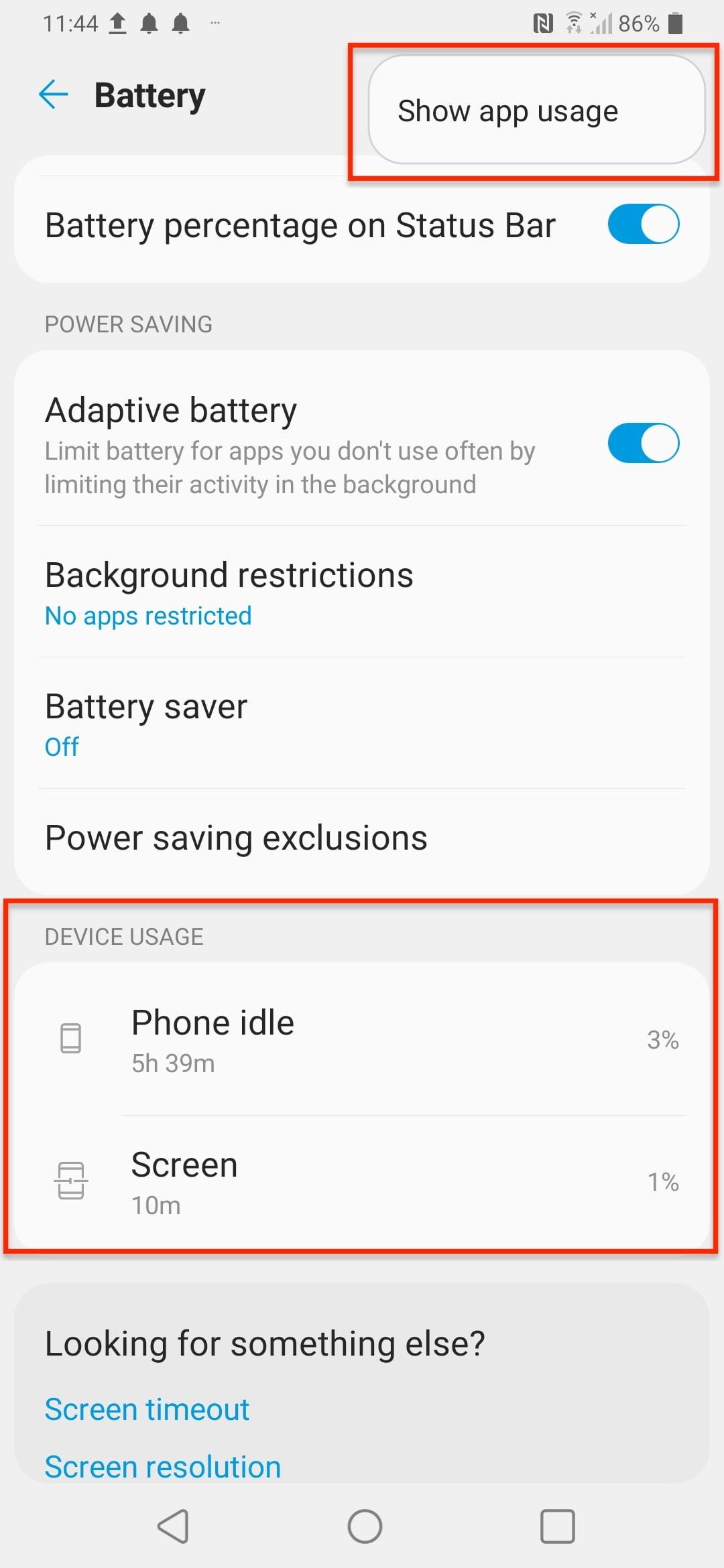This screenshot has height=1568, width=724.
Task: Open the Screen timeout link
Action: pyautogui.click(x=147, y=1409)
